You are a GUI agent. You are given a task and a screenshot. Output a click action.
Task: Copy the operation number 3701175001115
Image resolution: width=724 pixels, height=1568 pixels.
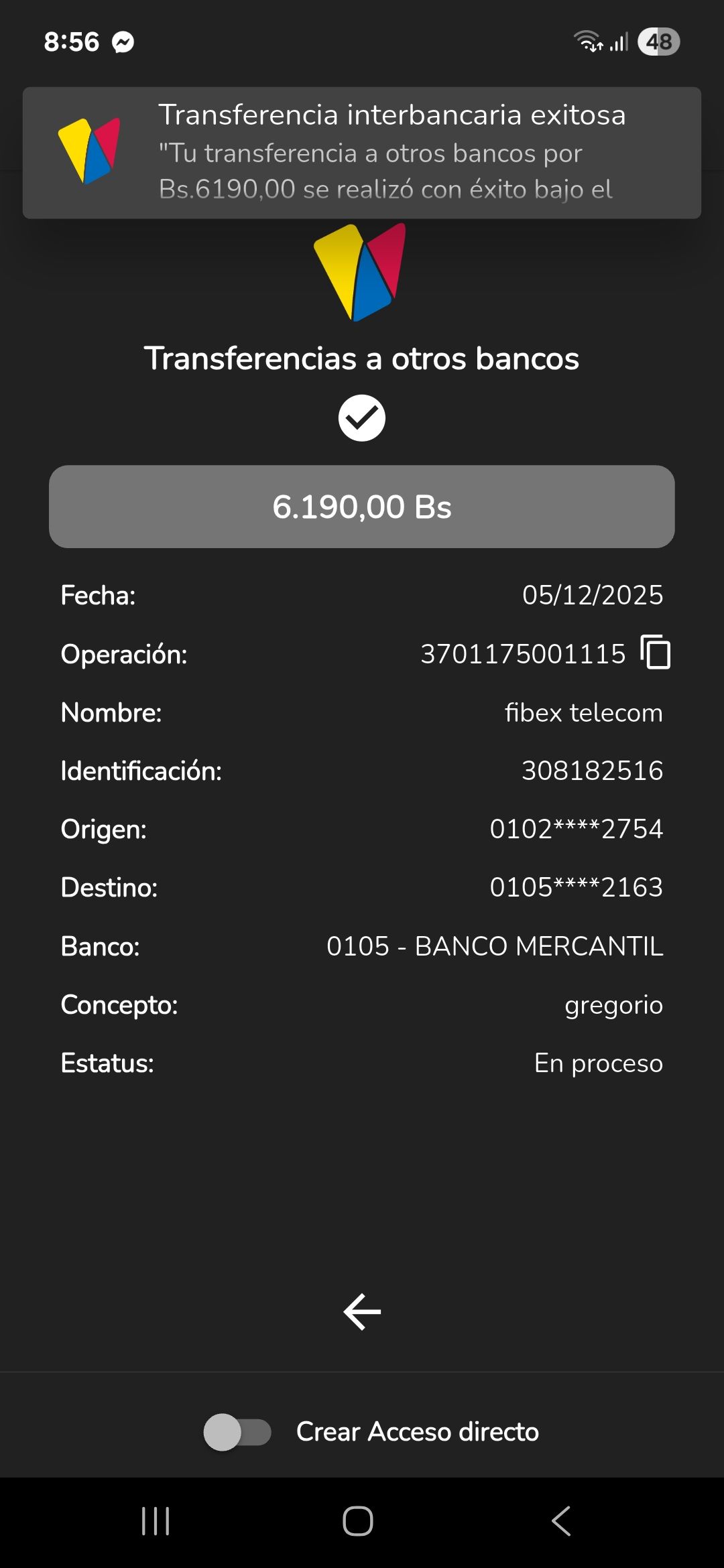(656, 653)
